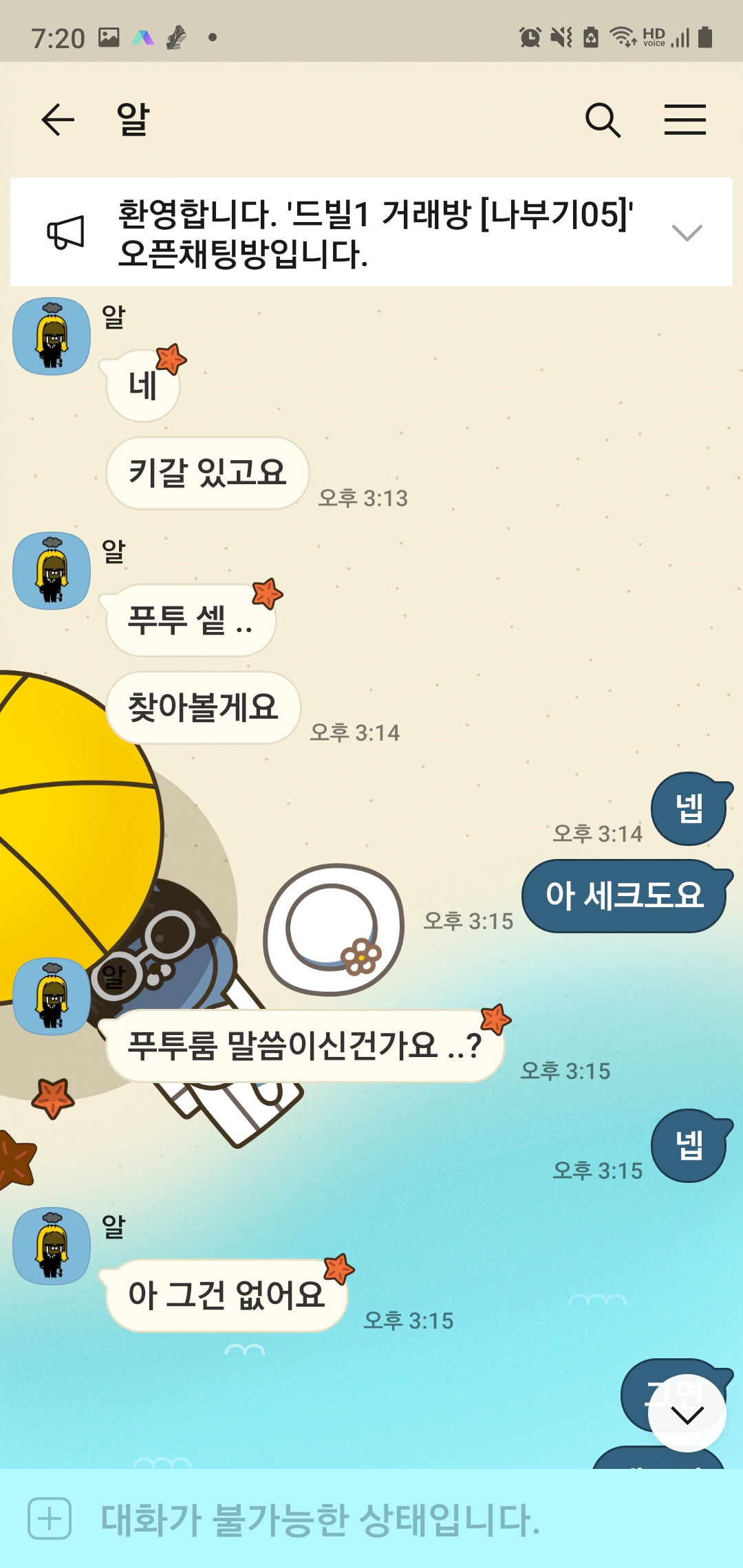This screenshot has width=743, height=1568.
Task: Open the chat room hamburger menu
Action: [685, 120]
